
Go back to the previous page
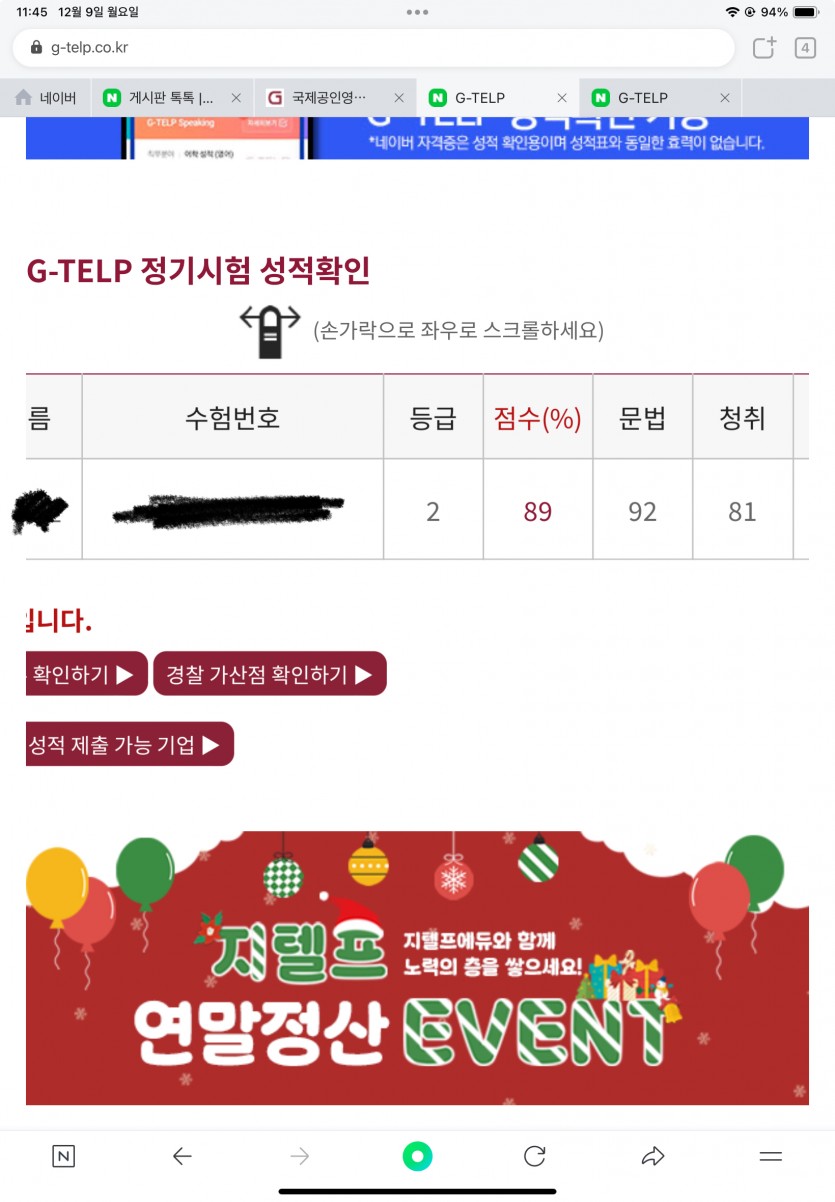click(x=181, y=1157)
